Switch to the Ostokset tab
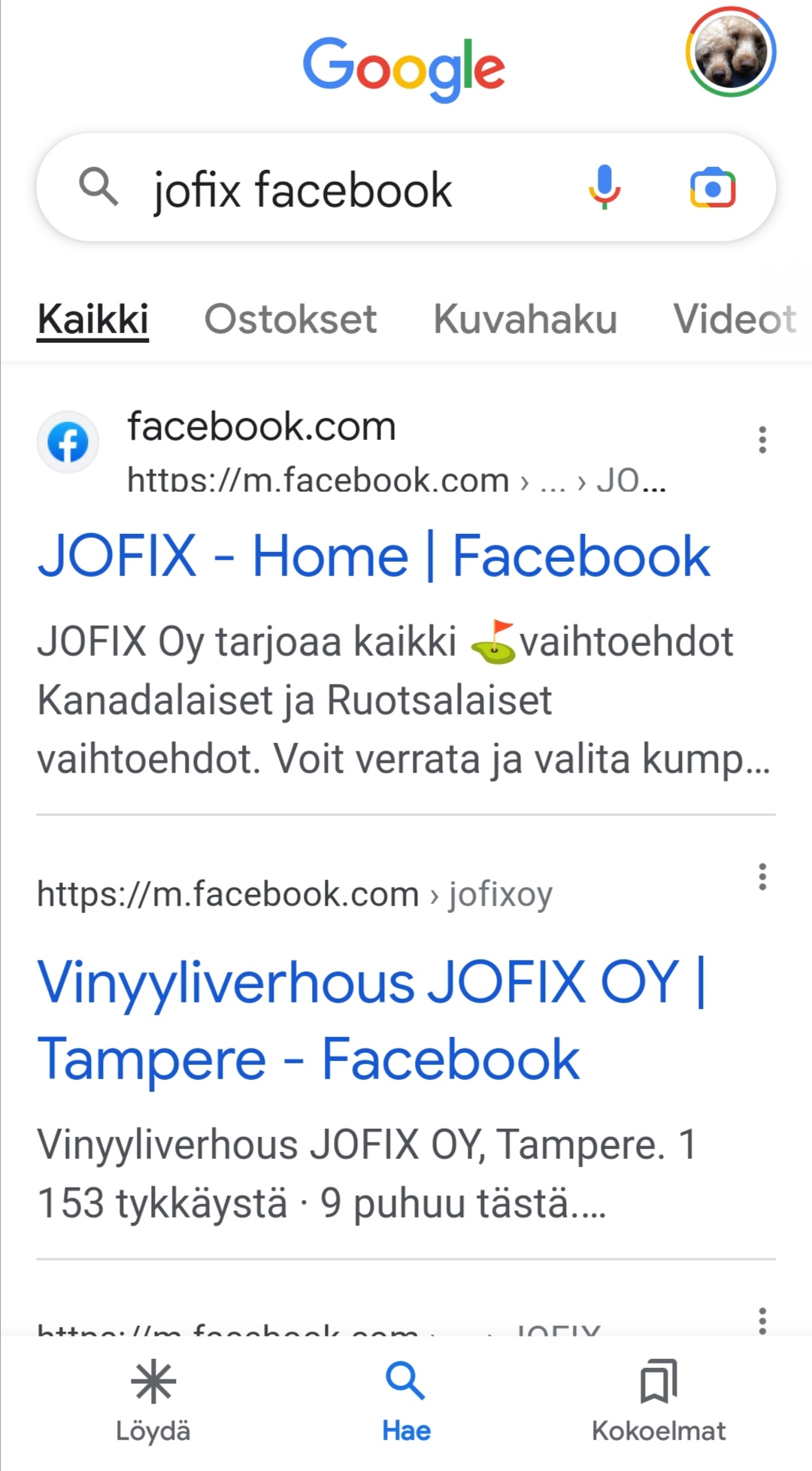This screenshot has width=812, height=1471. pyautogui.click(x=290, y=319)
